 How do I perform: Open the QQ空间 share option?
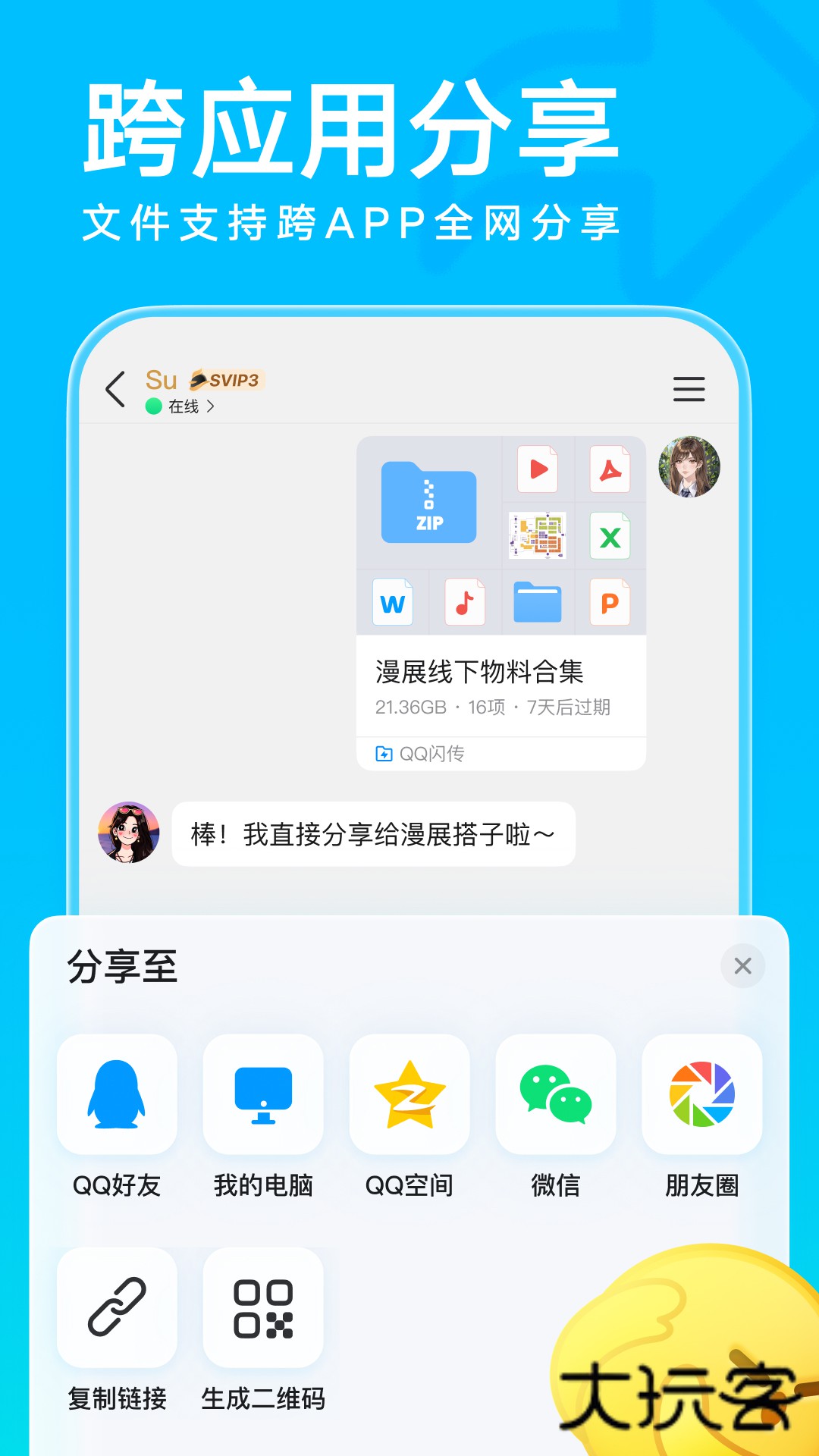(x=409, y=1094)
